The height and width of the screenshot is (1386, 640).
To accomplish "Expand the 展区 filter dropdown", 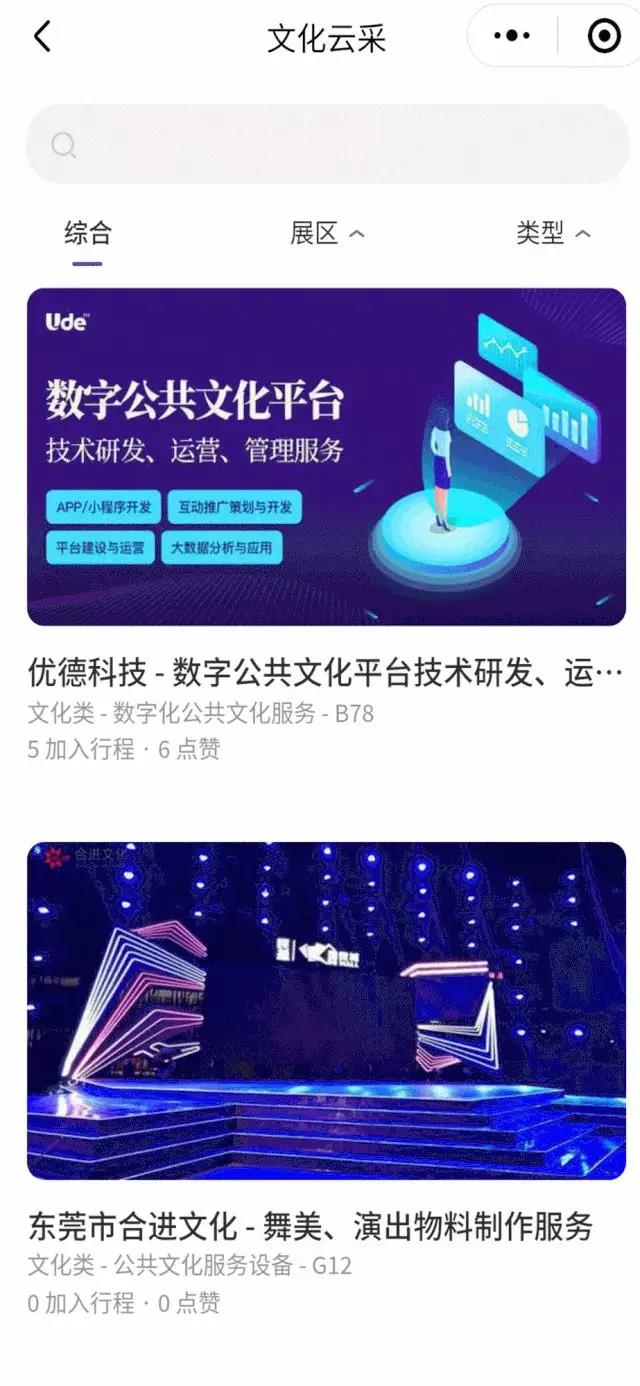I will coord(327,234).
